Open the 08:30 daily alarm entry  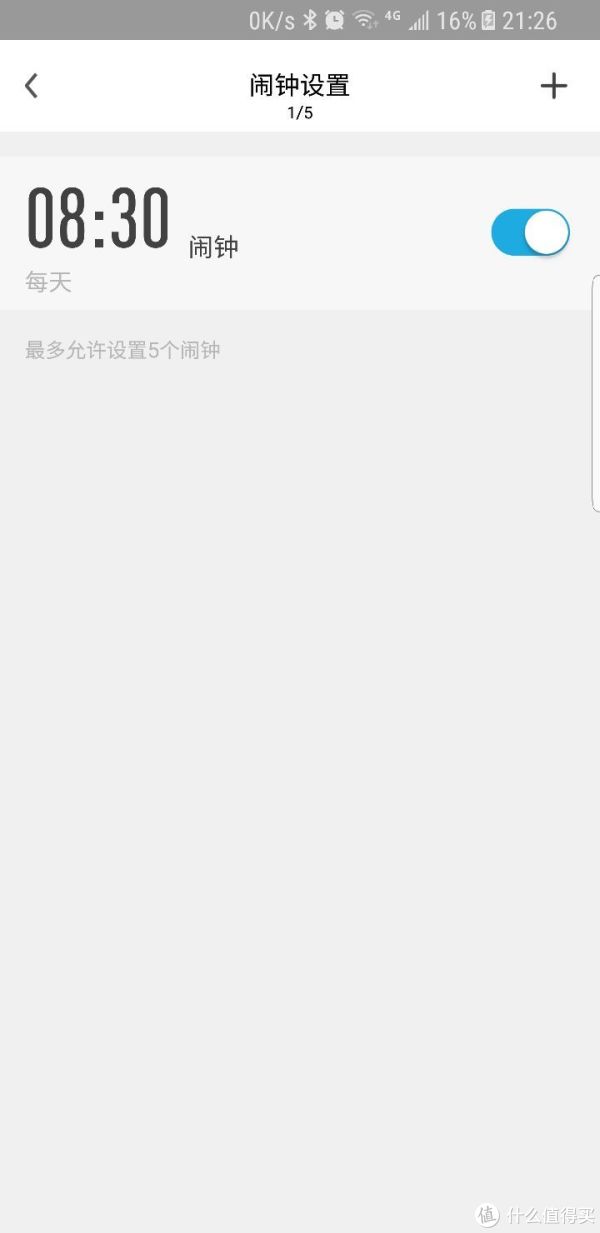coord(300,233)
